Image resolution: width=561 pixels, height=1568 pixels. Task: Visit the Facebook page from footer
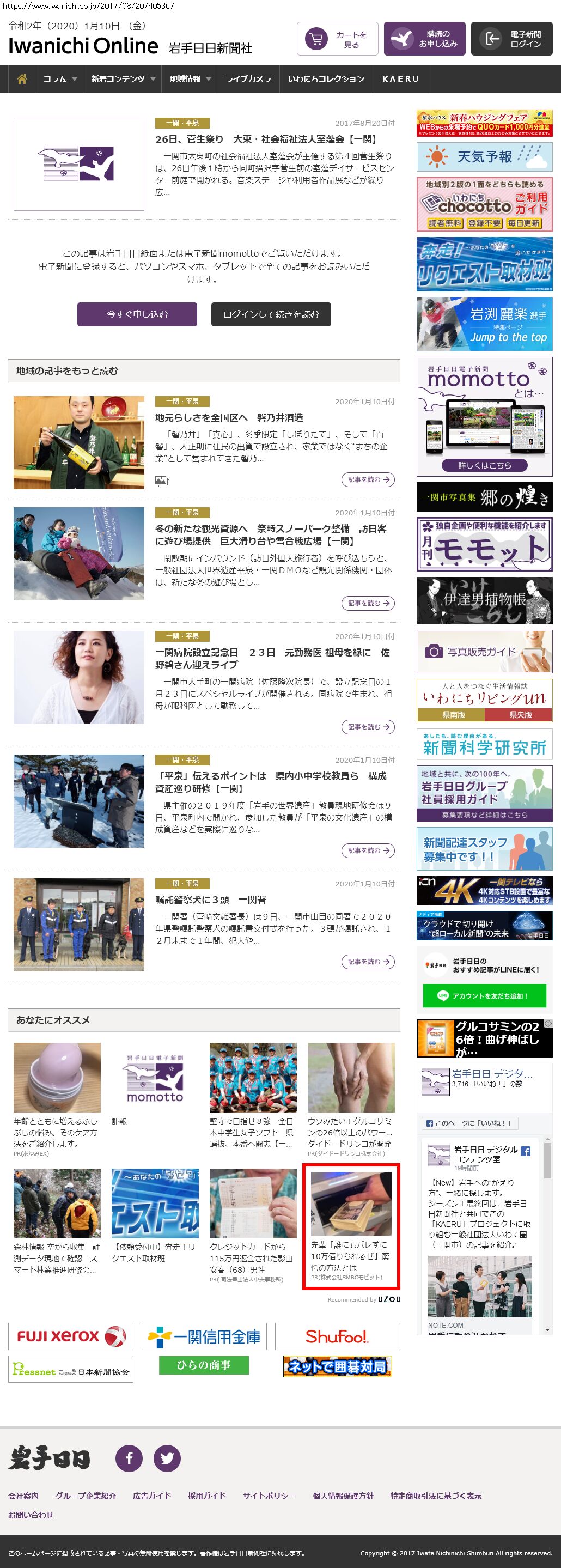tap(129, 1458)
